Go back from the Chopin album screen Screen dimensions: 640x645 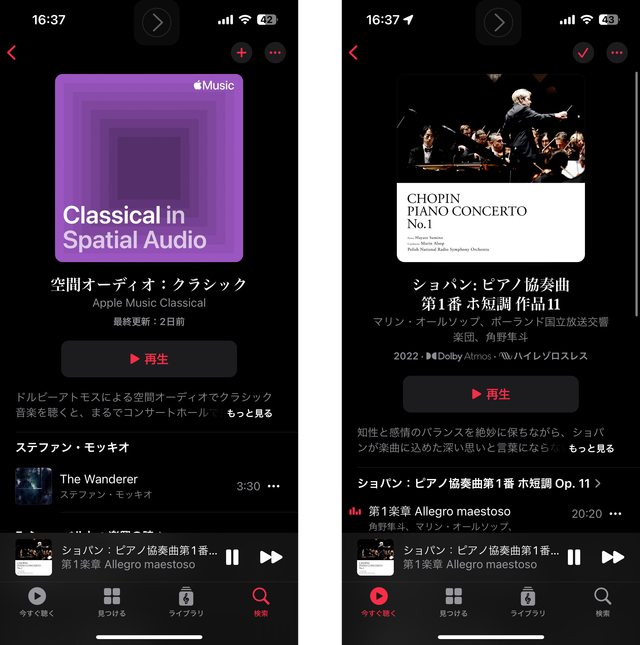tap(353, 53)
